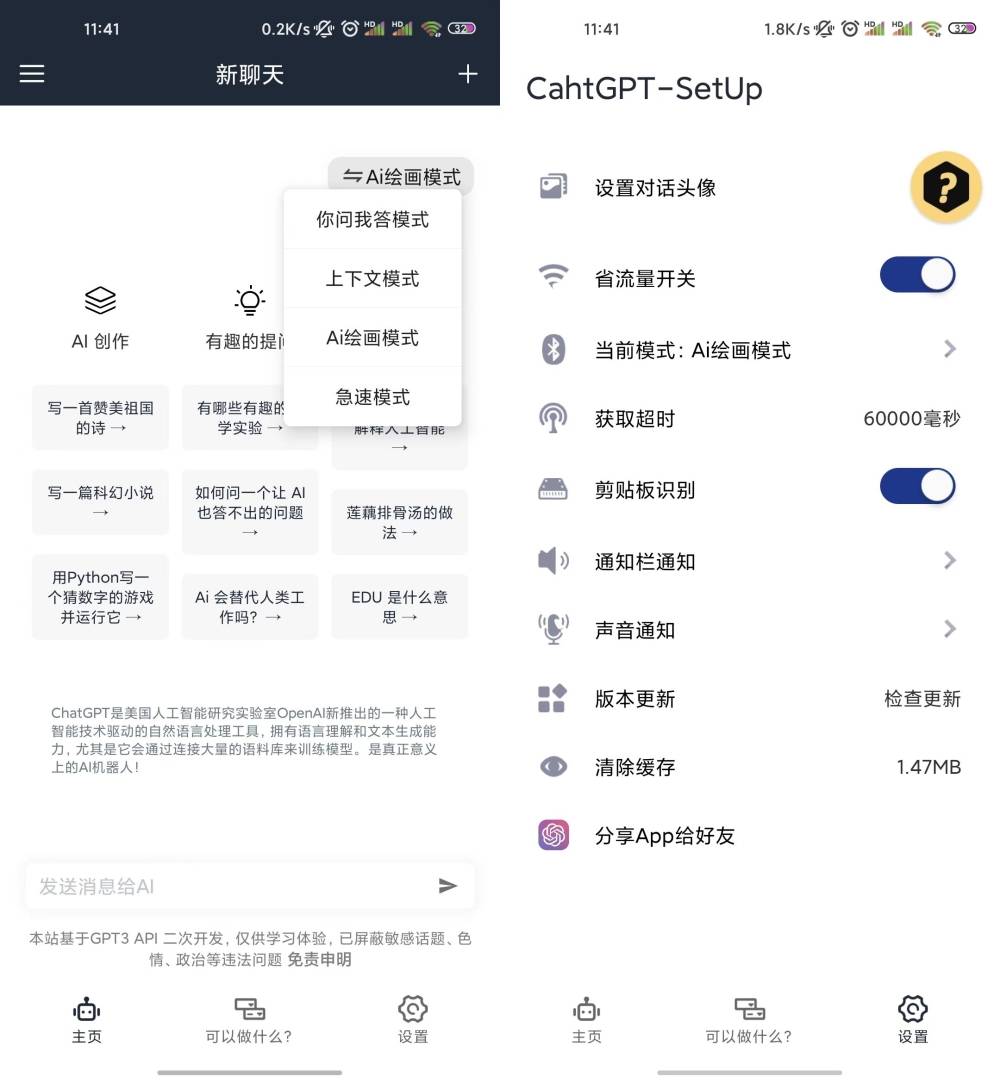Pick the 写一篇科幻小说 prompt
Screen dimensions: 1000x1083
[100, 502]
